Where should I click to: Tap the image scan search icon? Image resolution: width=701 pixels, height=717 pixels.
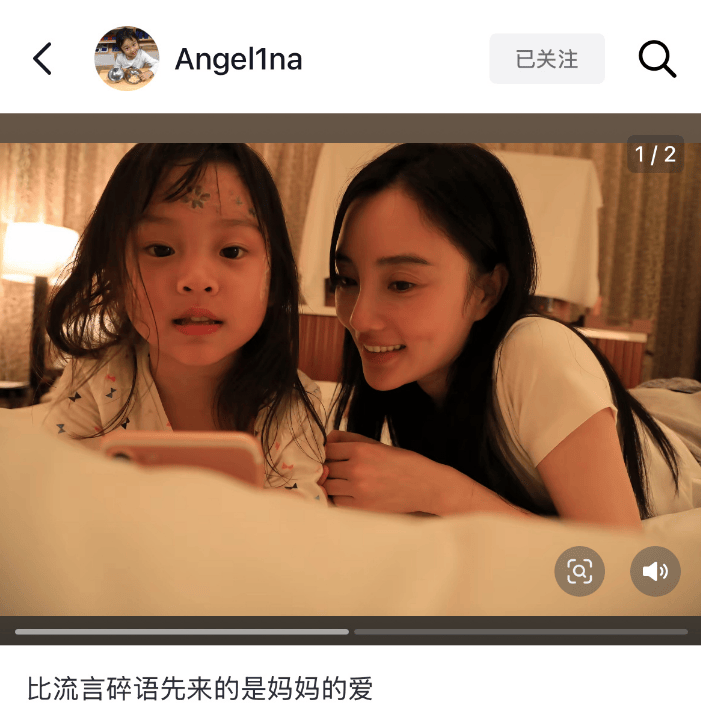(580, 571)
